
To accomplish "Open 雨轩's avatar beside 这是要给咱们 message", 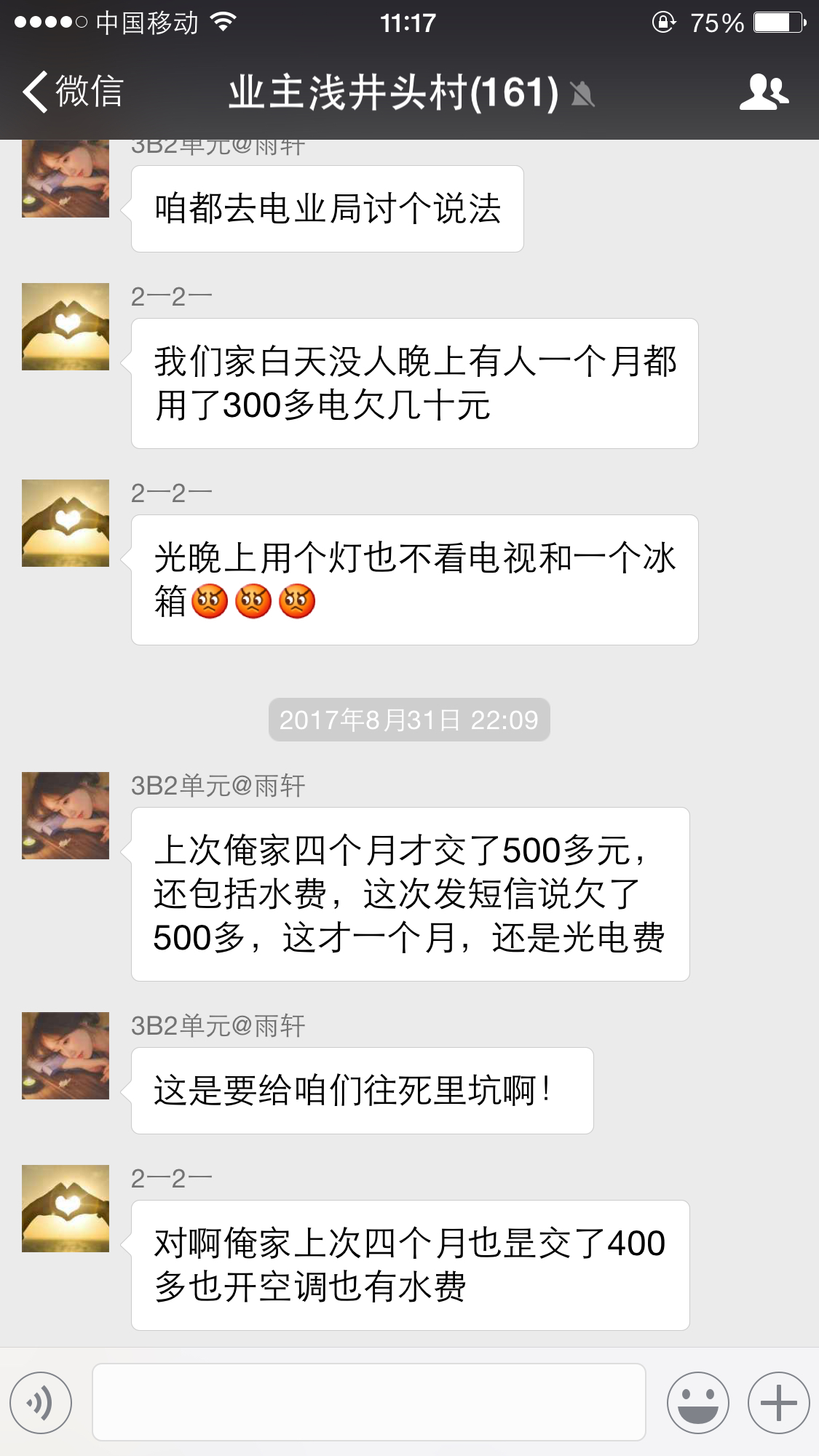I will tap(66, 1056).
